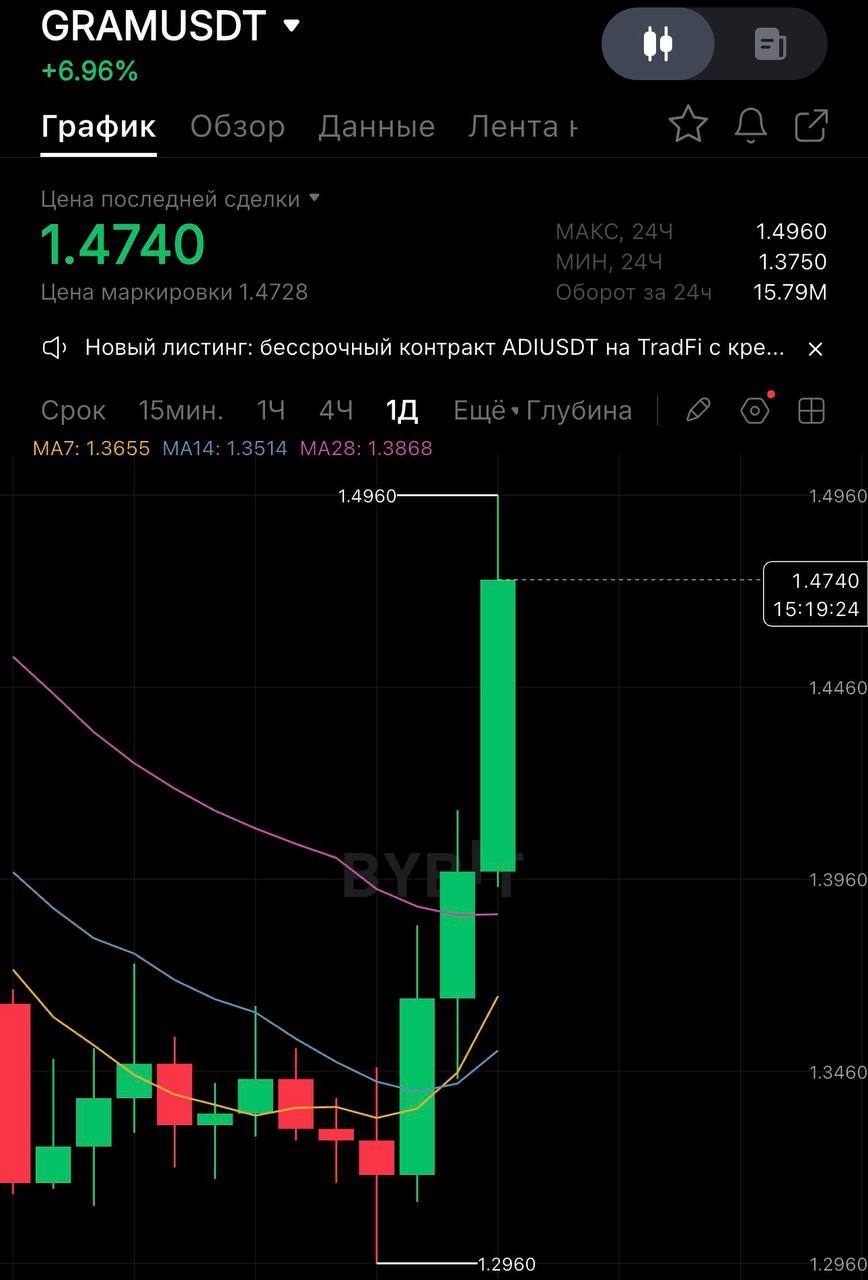Set a price alert with the bell
This screenshot has height=1280, width=868.
coord(751,125)
